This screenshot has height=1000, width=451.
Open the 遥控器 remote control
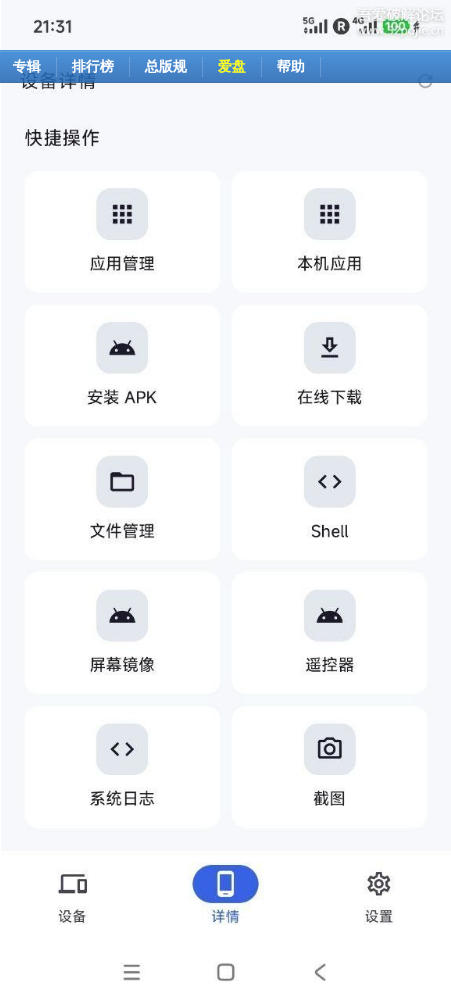[x=329, y=633]
